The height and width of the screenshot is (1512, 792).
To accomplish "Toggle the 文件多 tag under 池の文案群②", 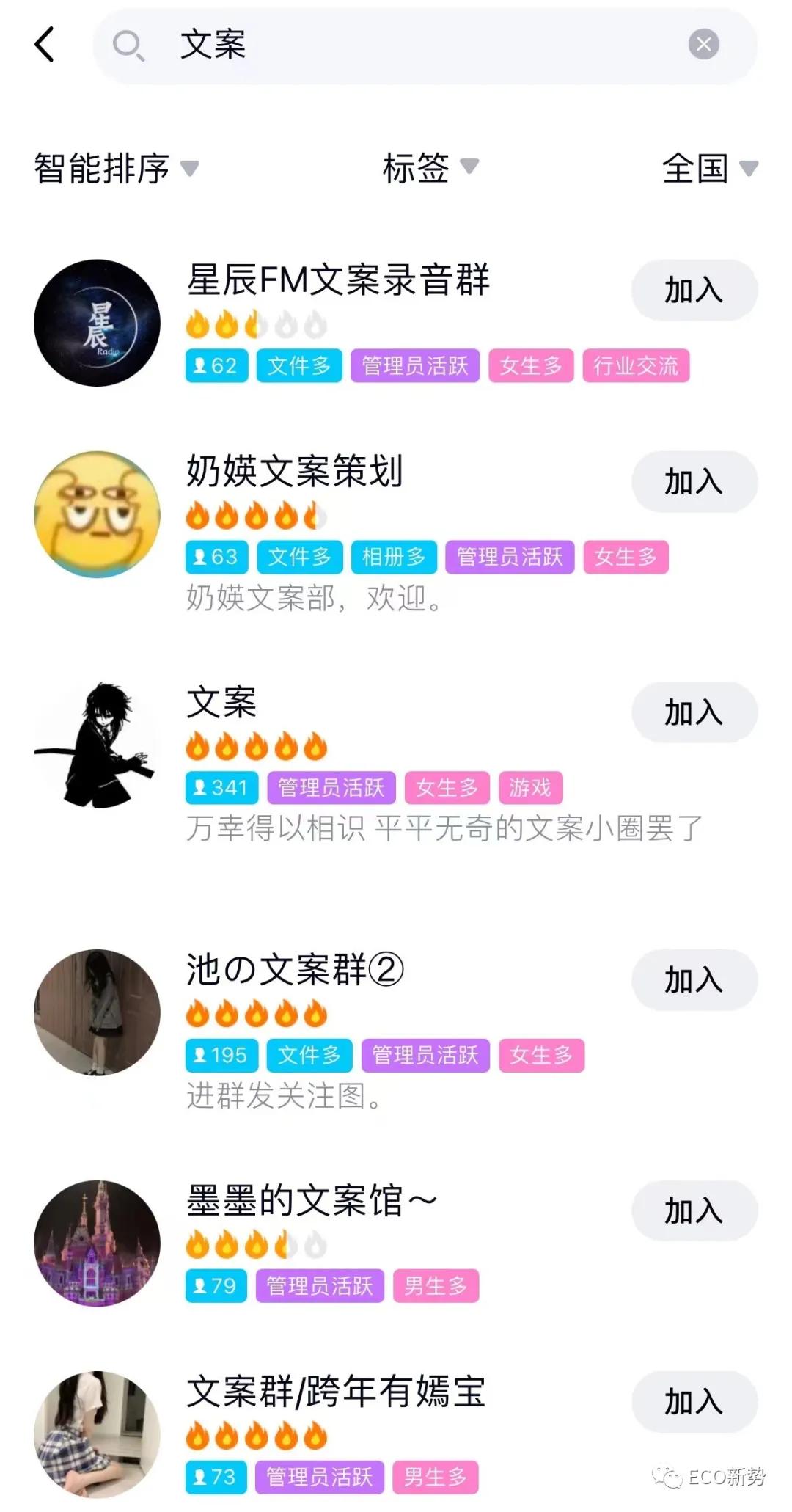I will tap(309, 1055).
